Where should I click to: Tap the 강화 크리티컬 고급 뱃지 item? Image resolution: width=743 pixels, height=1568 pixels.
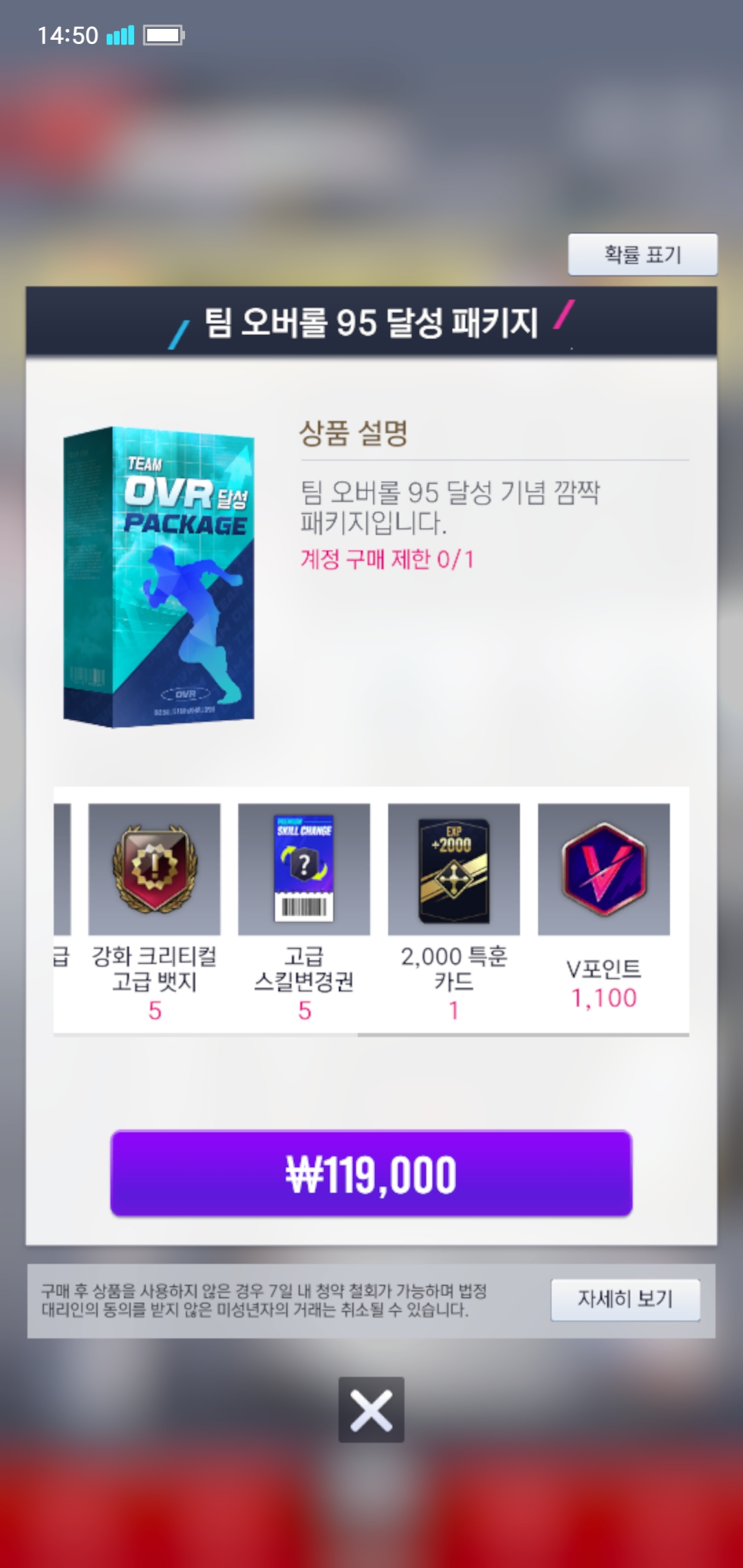point(154,870)
